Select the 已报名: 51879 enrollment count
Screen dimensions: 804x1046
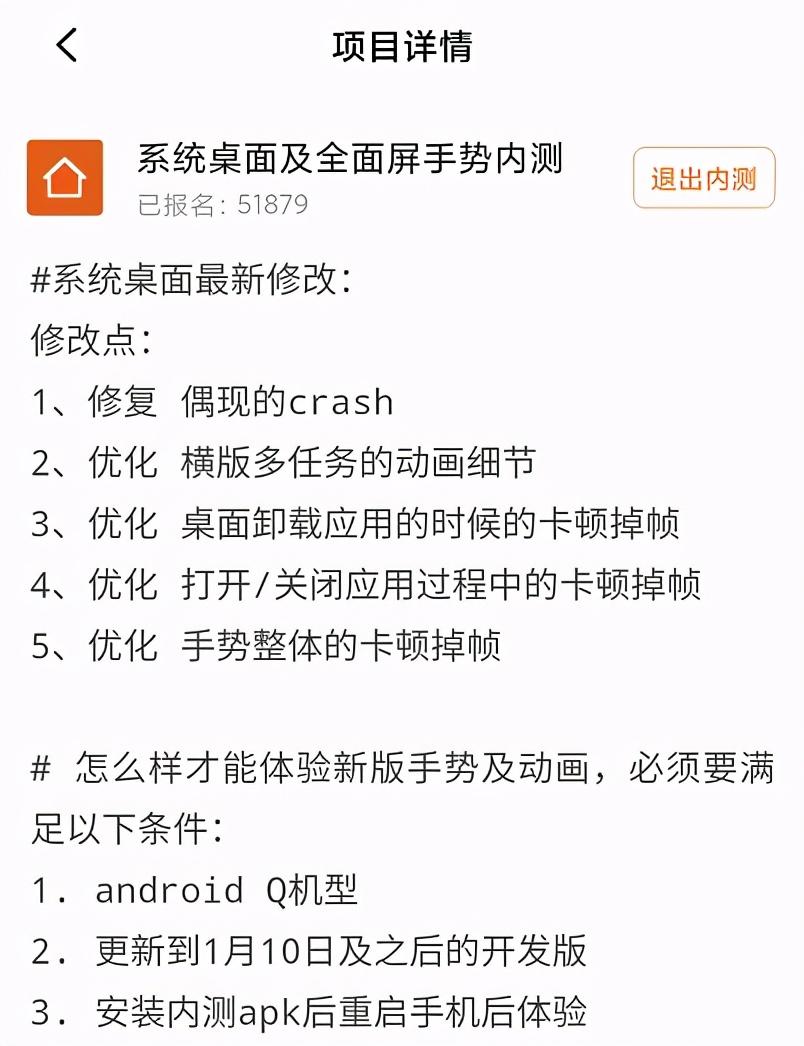(x=222, y=205)
